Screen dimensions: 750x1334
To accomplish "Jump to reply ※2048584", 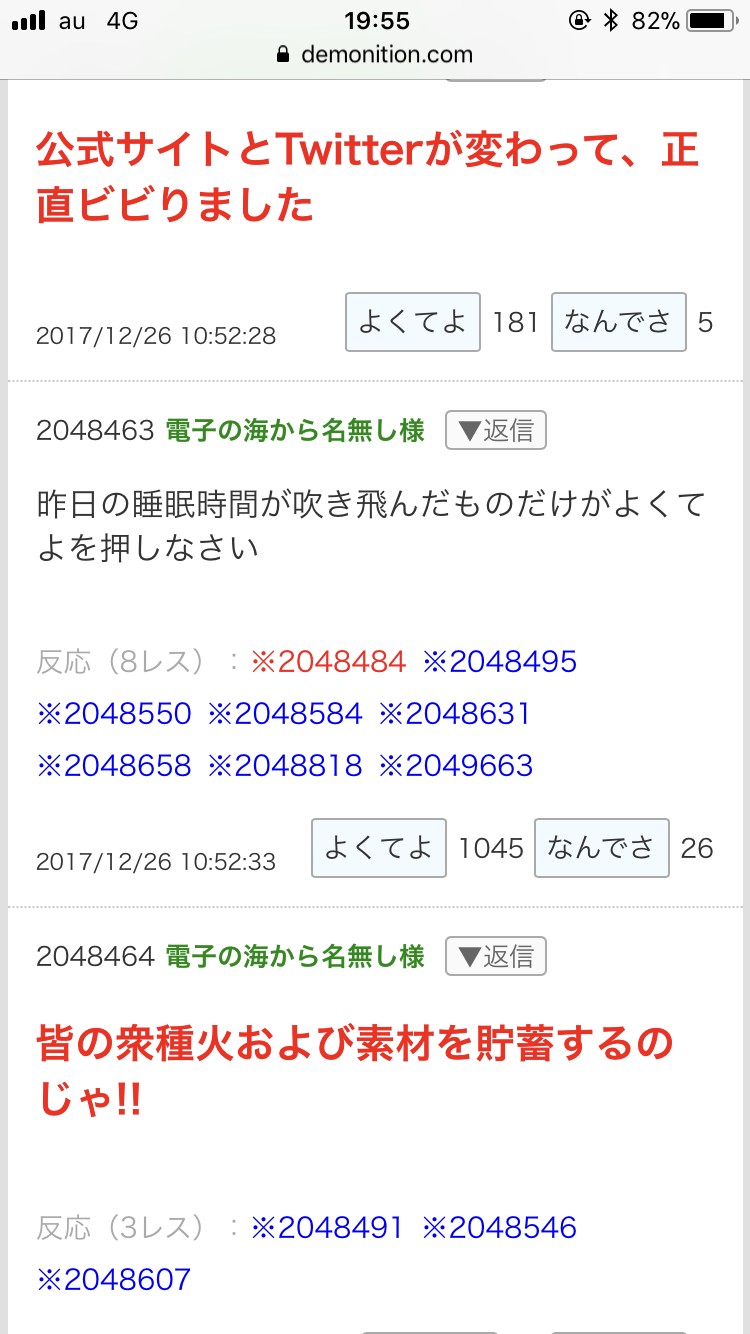I will pos(285,714).
